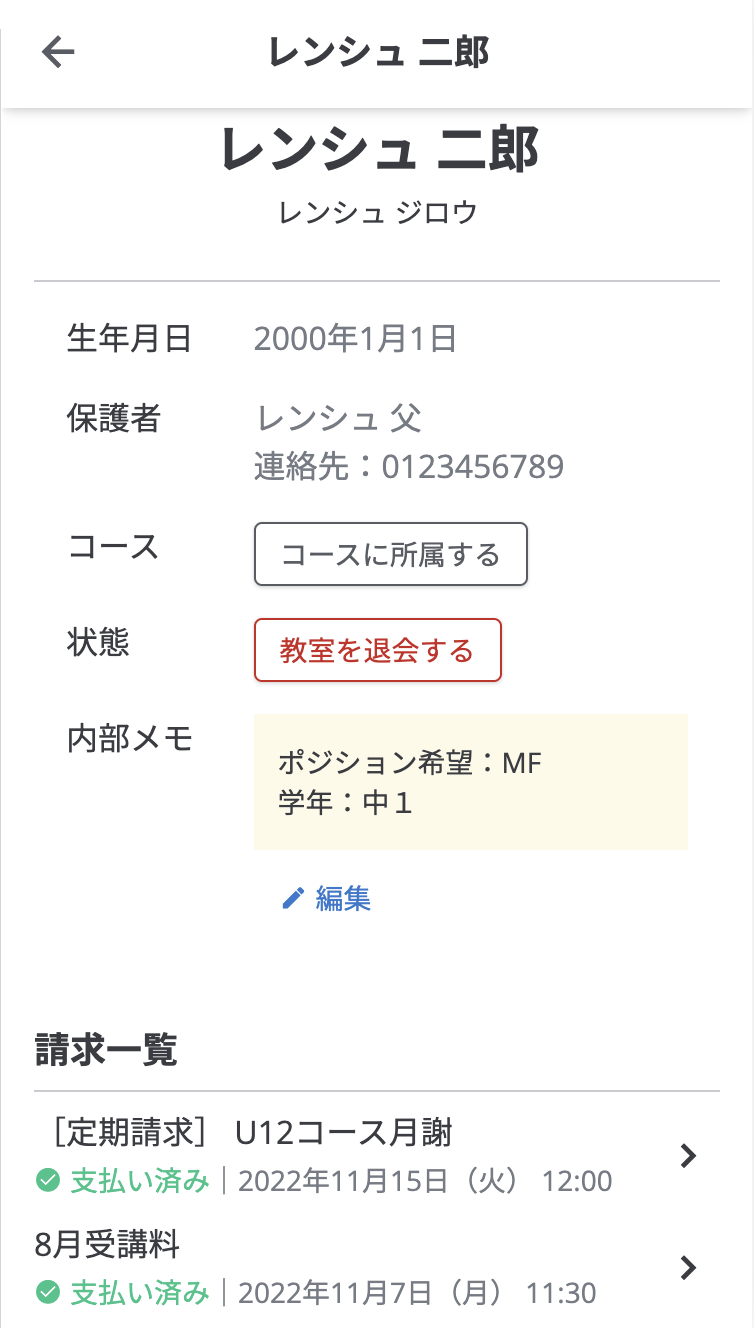The image size is (754, 1328).
Task: Edit the internal memo via 編集
Action: [328, 899]
